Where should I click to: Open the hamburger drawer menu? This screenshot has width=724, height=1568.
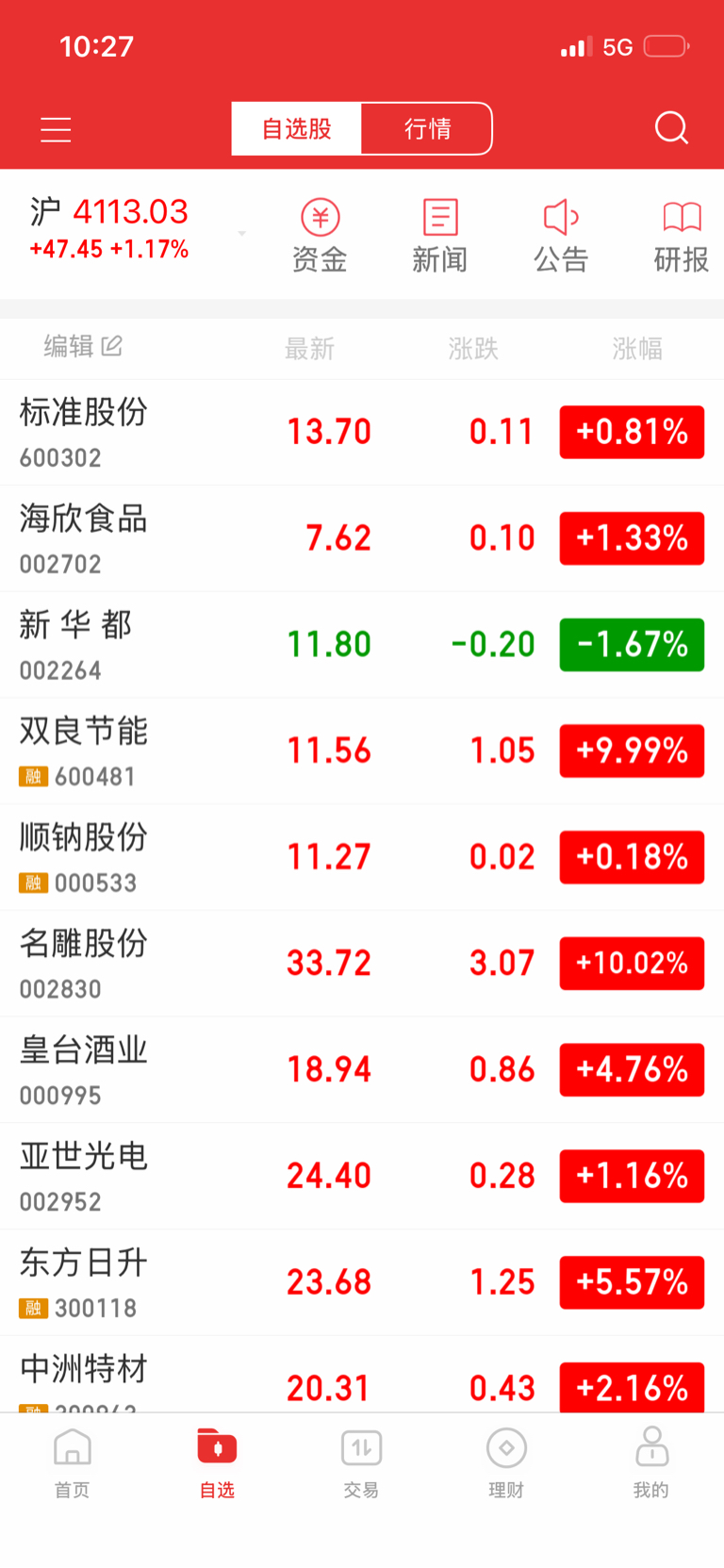click(x=56, y=129)
